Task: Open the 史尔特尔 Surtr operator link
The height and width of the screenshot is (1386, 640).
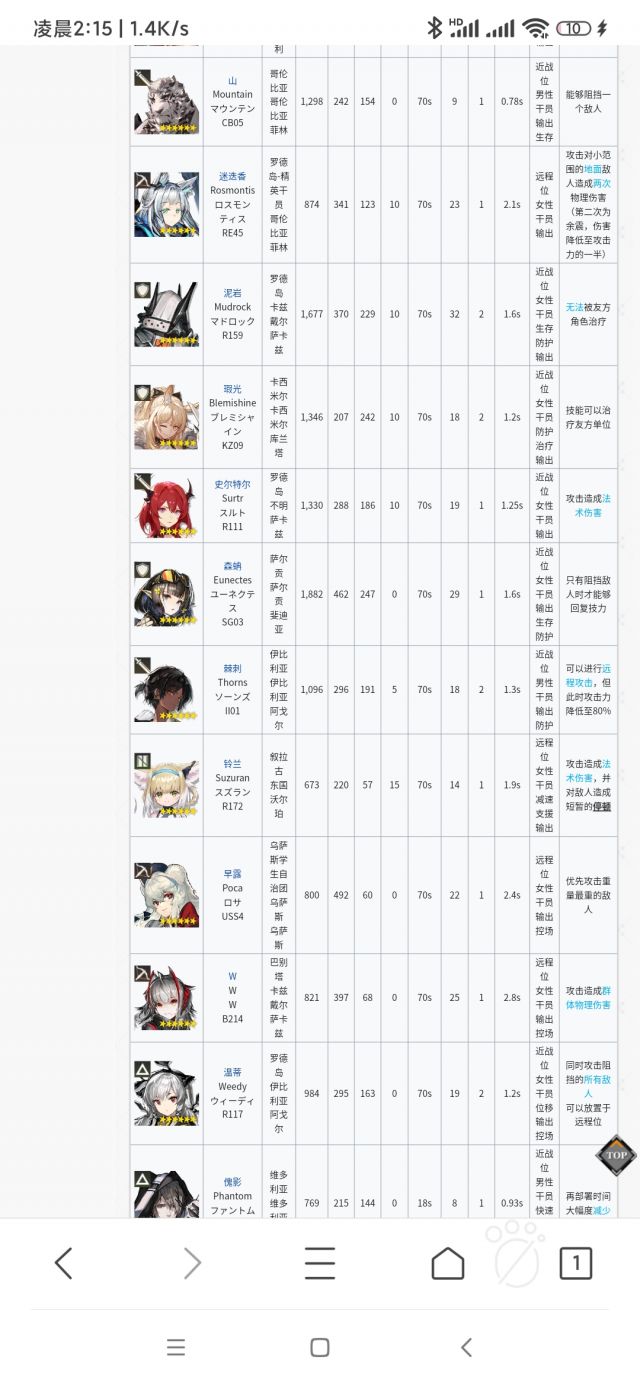Action: [x=232, y=484]
